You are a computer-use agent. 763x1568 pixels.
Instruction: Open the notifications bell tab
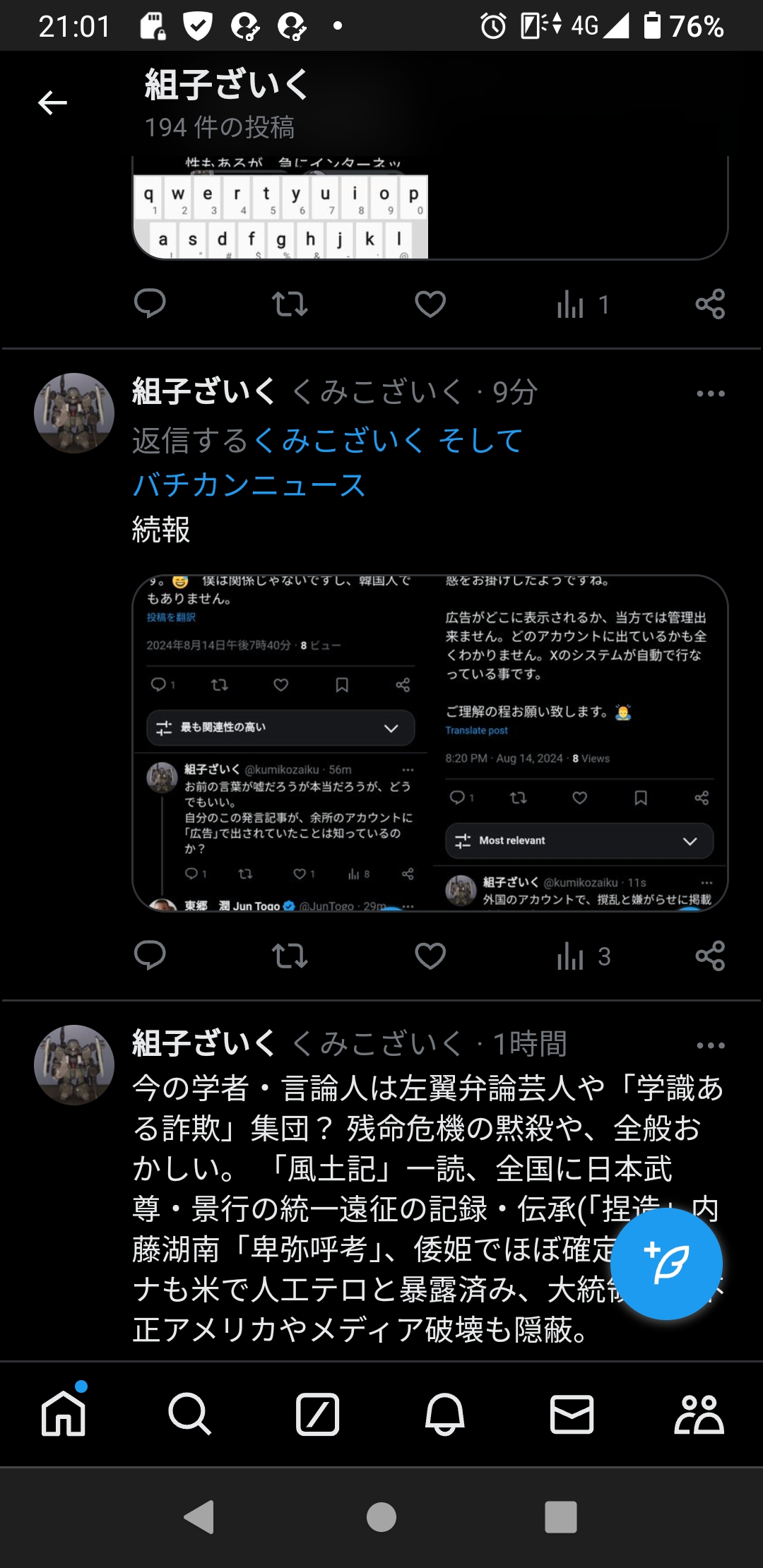click(444, 1414)
